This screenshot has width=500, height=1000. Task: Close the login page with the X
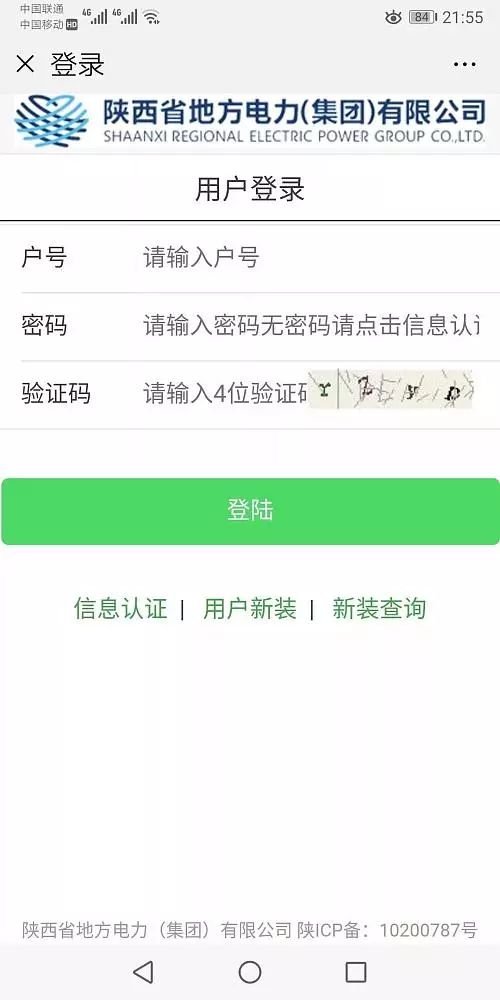pos(25,64)
